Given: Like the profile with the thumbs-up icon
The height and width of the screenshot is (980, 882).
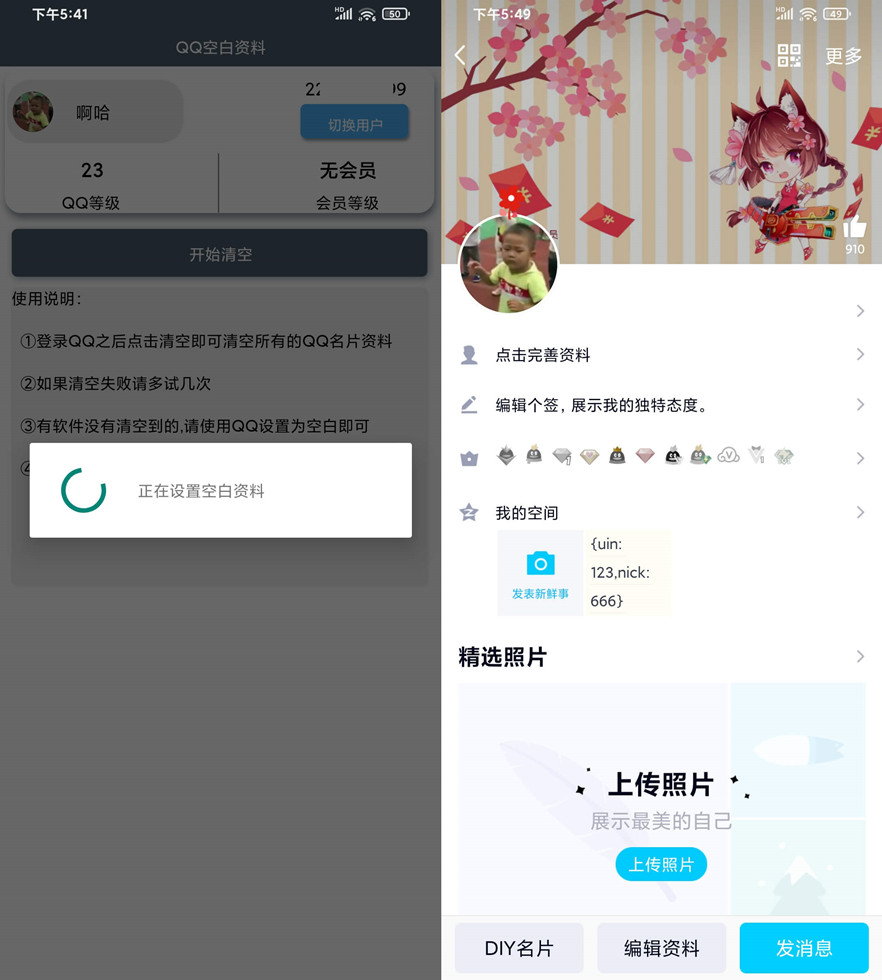Looking at the screenshot, I should (854, 227).
